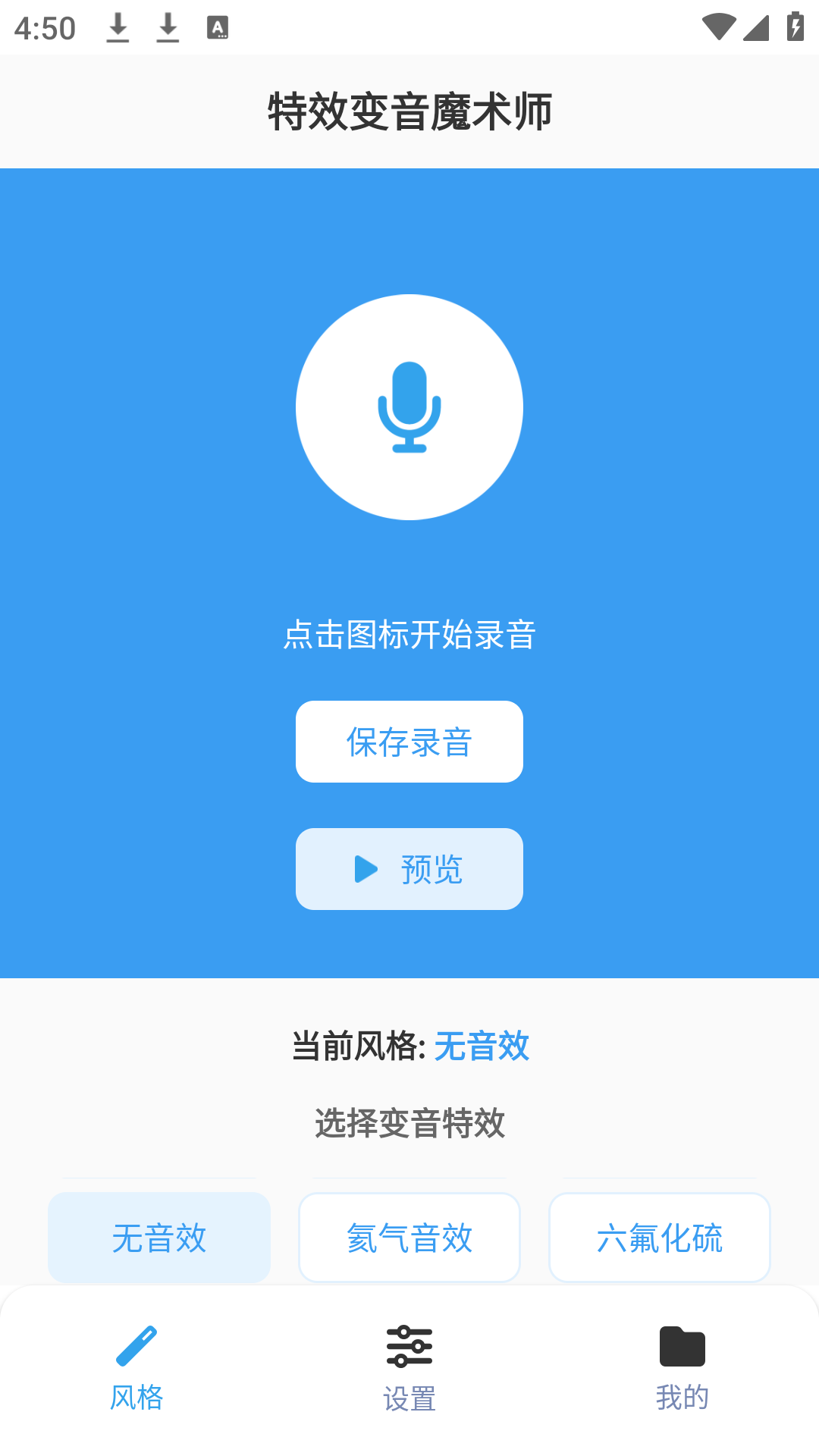Tap the 无音效 text in current style label
819x1456 pixels.
[482, 1046]
